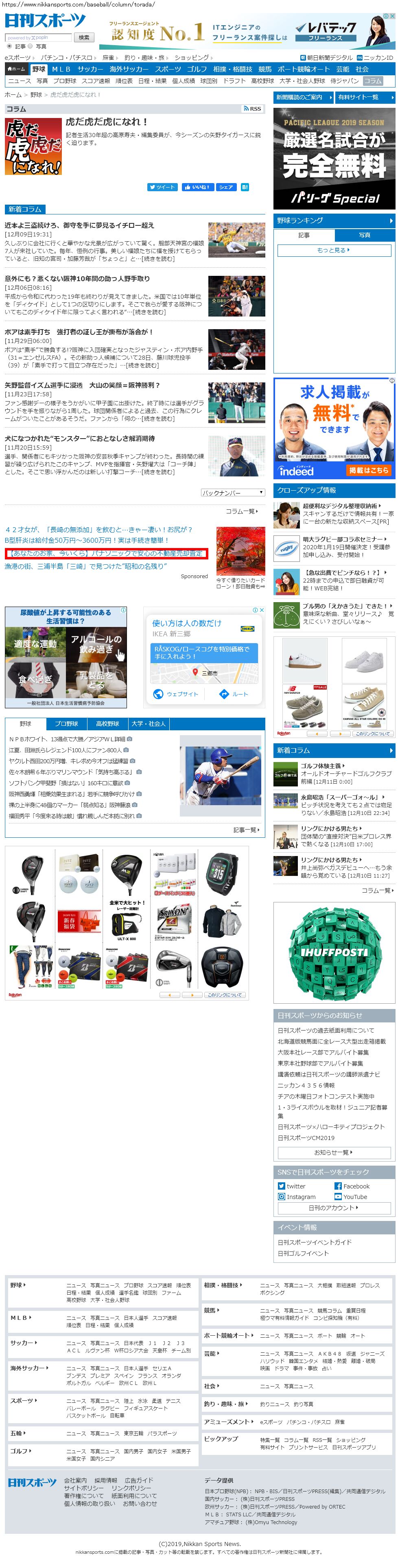Open the パナソニック不動産売却査定 sponsored link
This screenshot has width=400, height=1568.
pos(106,553)
